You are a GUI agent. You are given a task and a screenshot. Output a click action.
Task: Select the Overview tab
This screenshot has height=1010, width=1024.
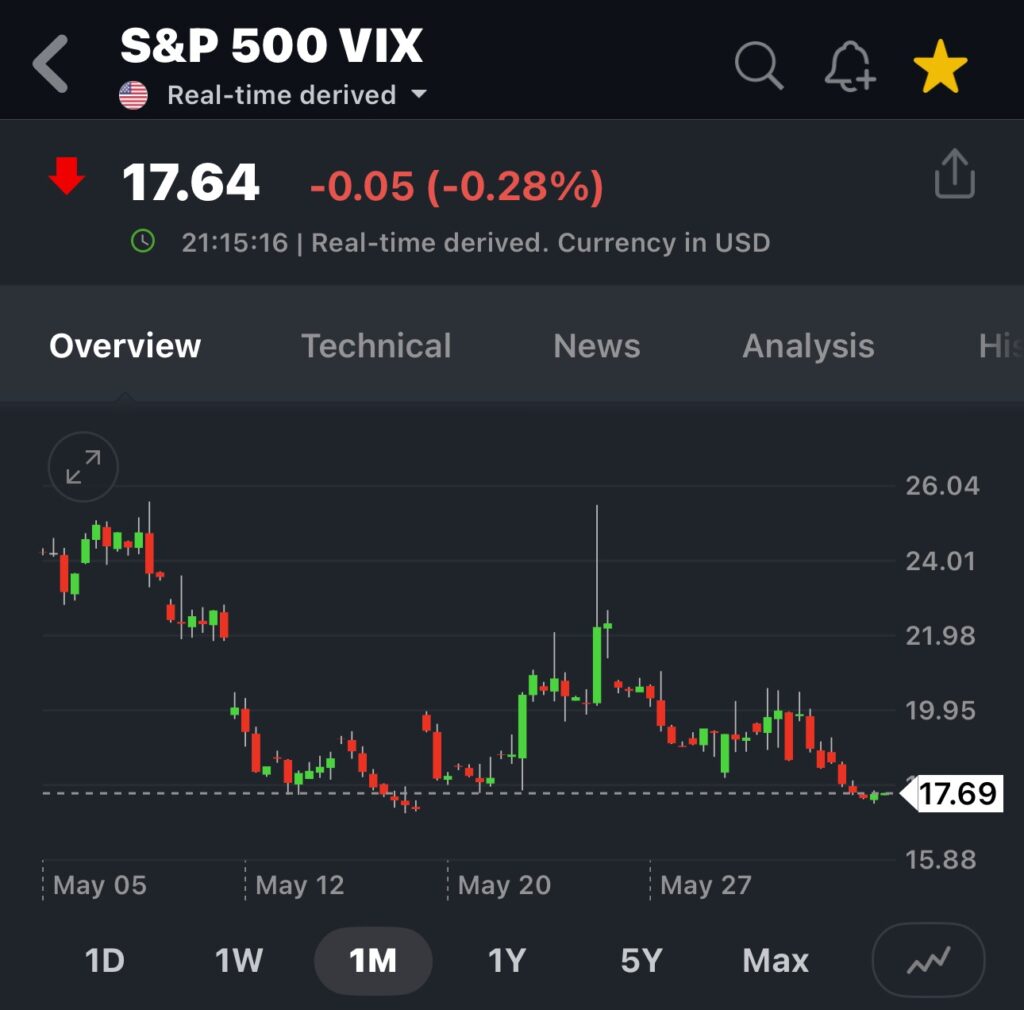click(x=125, y=346)
